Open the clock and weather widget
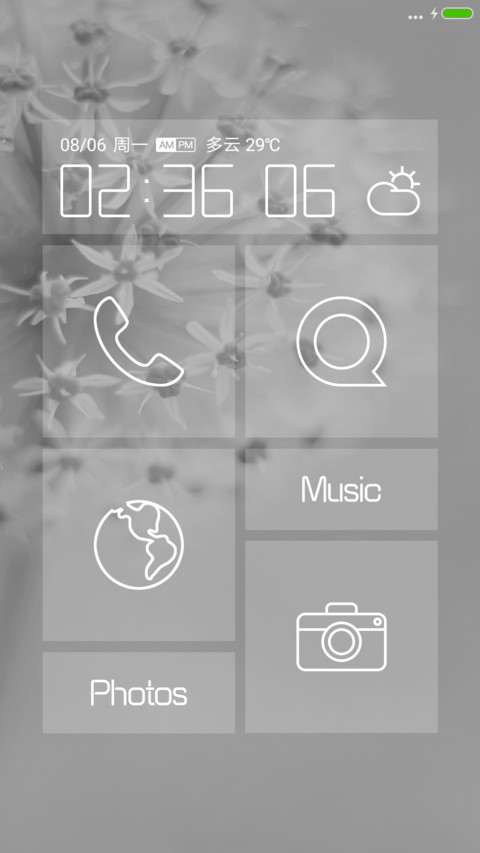 240,177
